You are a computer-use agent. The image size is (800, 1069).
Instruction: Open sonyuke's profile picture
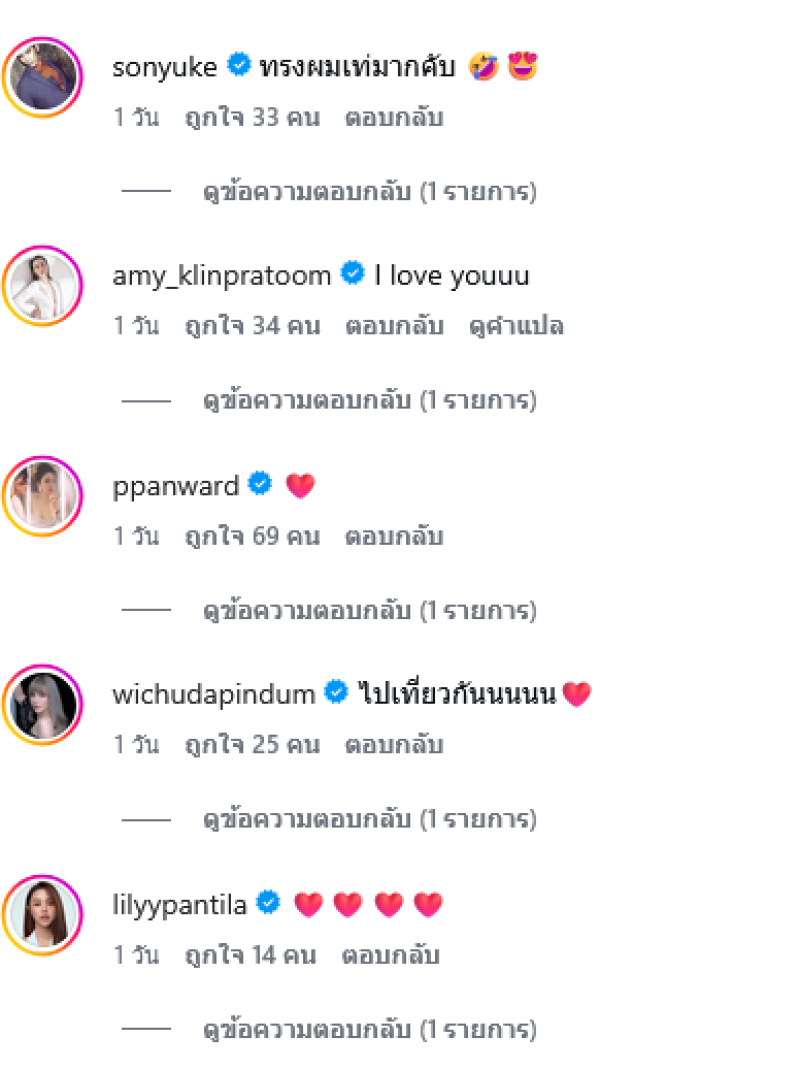click(x=42, y=76)
